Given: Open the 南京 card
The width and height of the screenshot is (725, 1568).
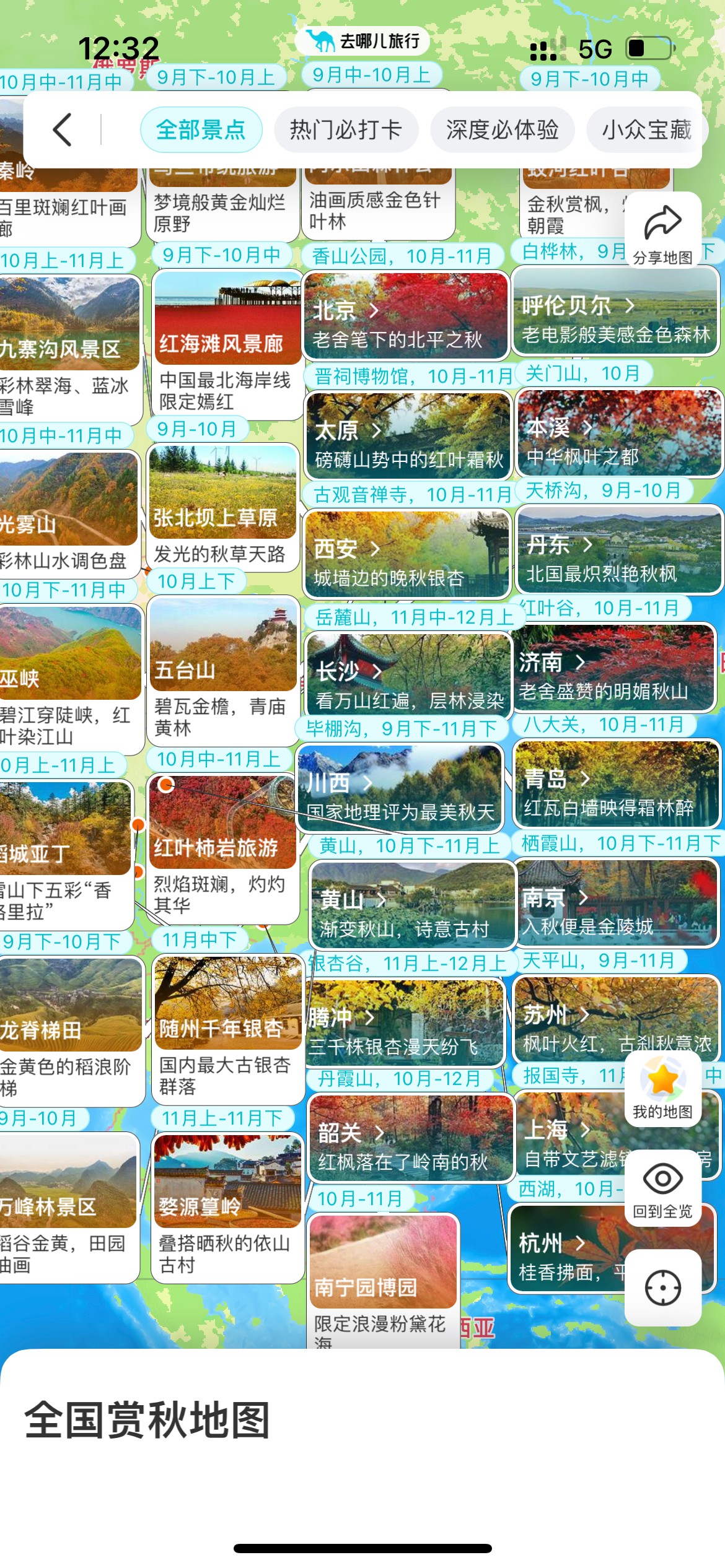Looking at the screenshot, I should (x=617, y=905).
